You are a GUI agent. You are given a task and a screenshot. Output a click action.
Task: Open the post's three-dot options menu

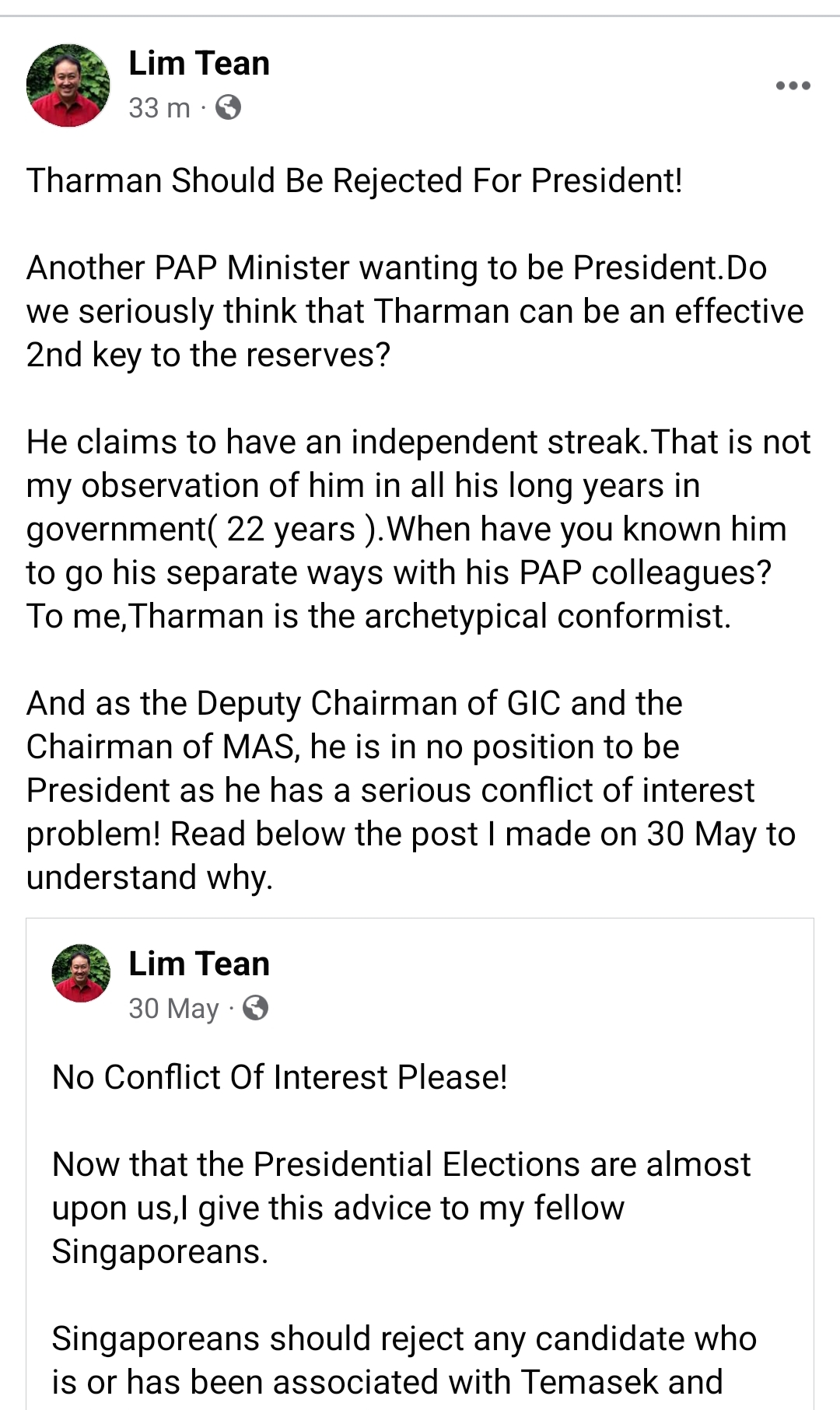[x=793, y=86]
